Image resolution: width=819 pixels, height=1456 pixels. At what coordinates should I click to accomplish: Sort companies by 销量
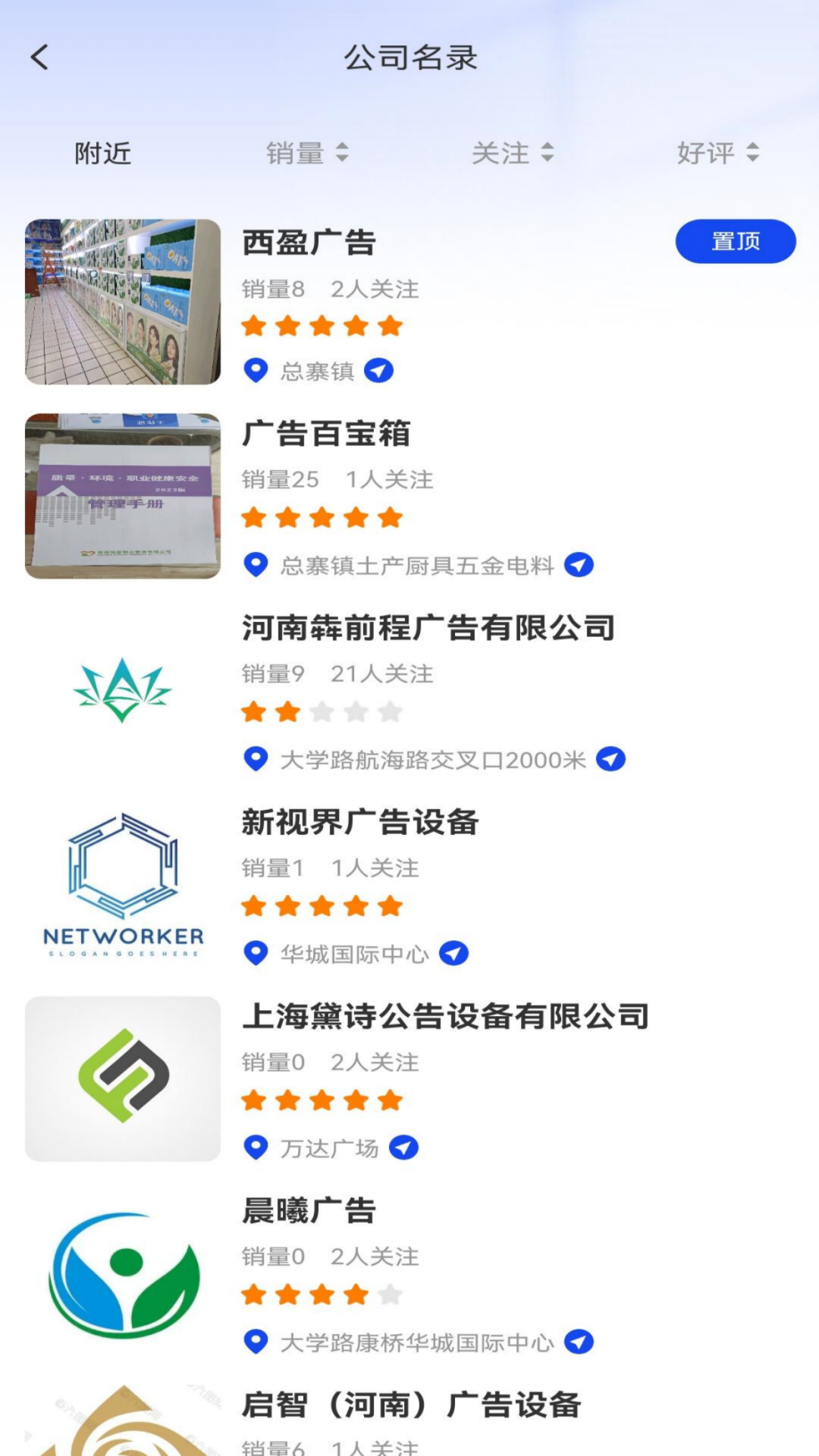pos(306,153)
